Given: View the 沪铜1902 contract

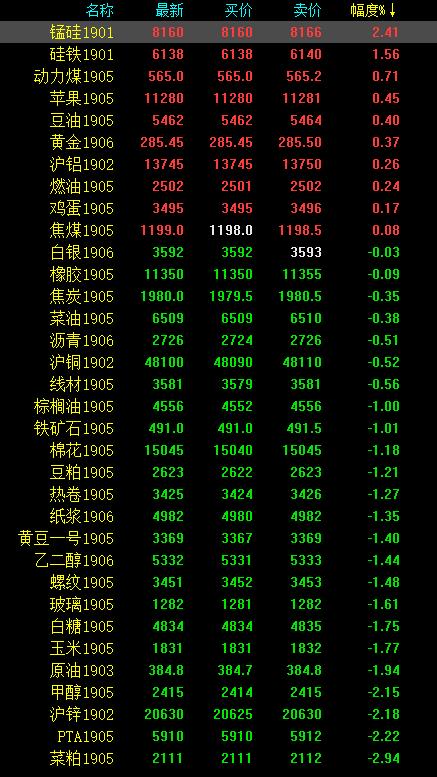Looking at the screenshot, I should [218, 362].
